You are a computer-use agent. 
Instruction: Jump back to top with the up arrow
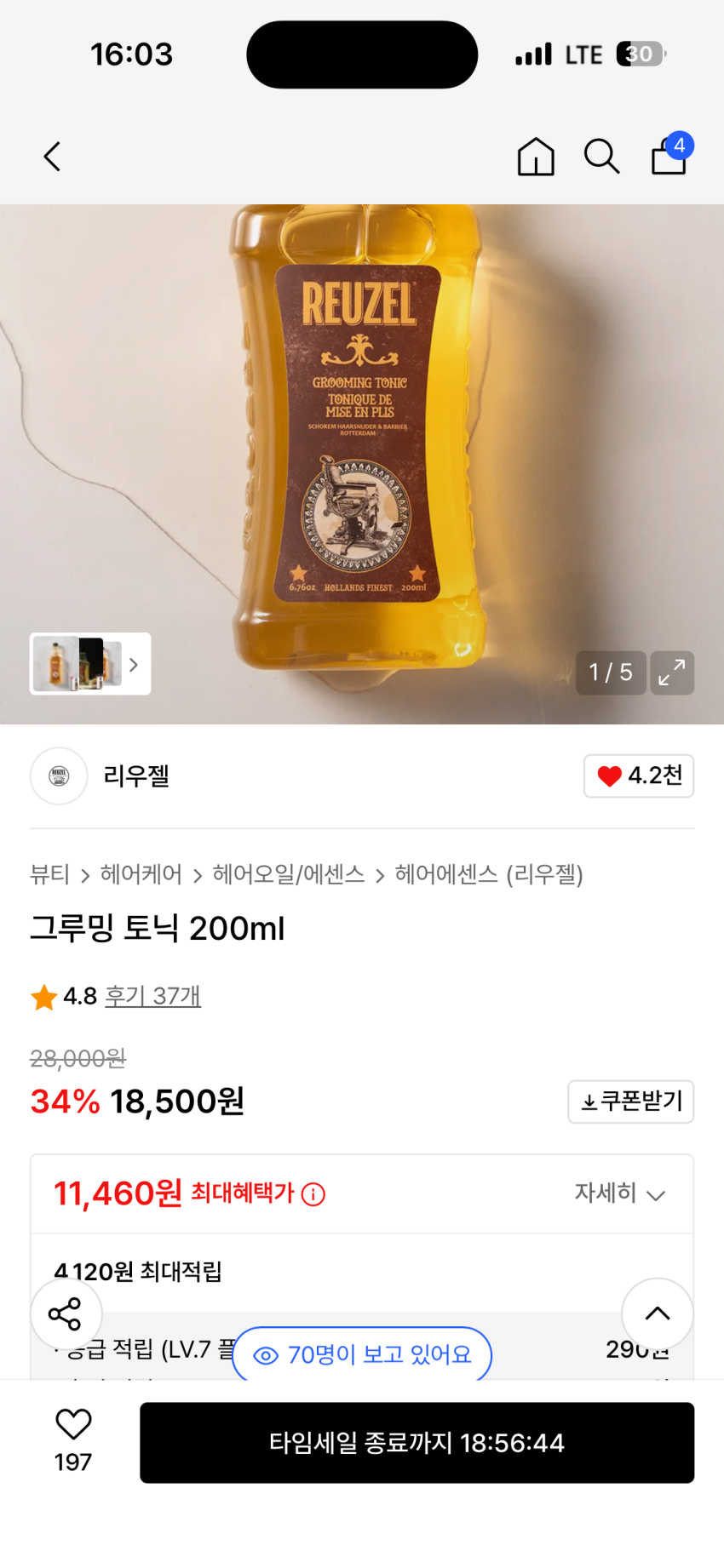(x=657, y=1313)
